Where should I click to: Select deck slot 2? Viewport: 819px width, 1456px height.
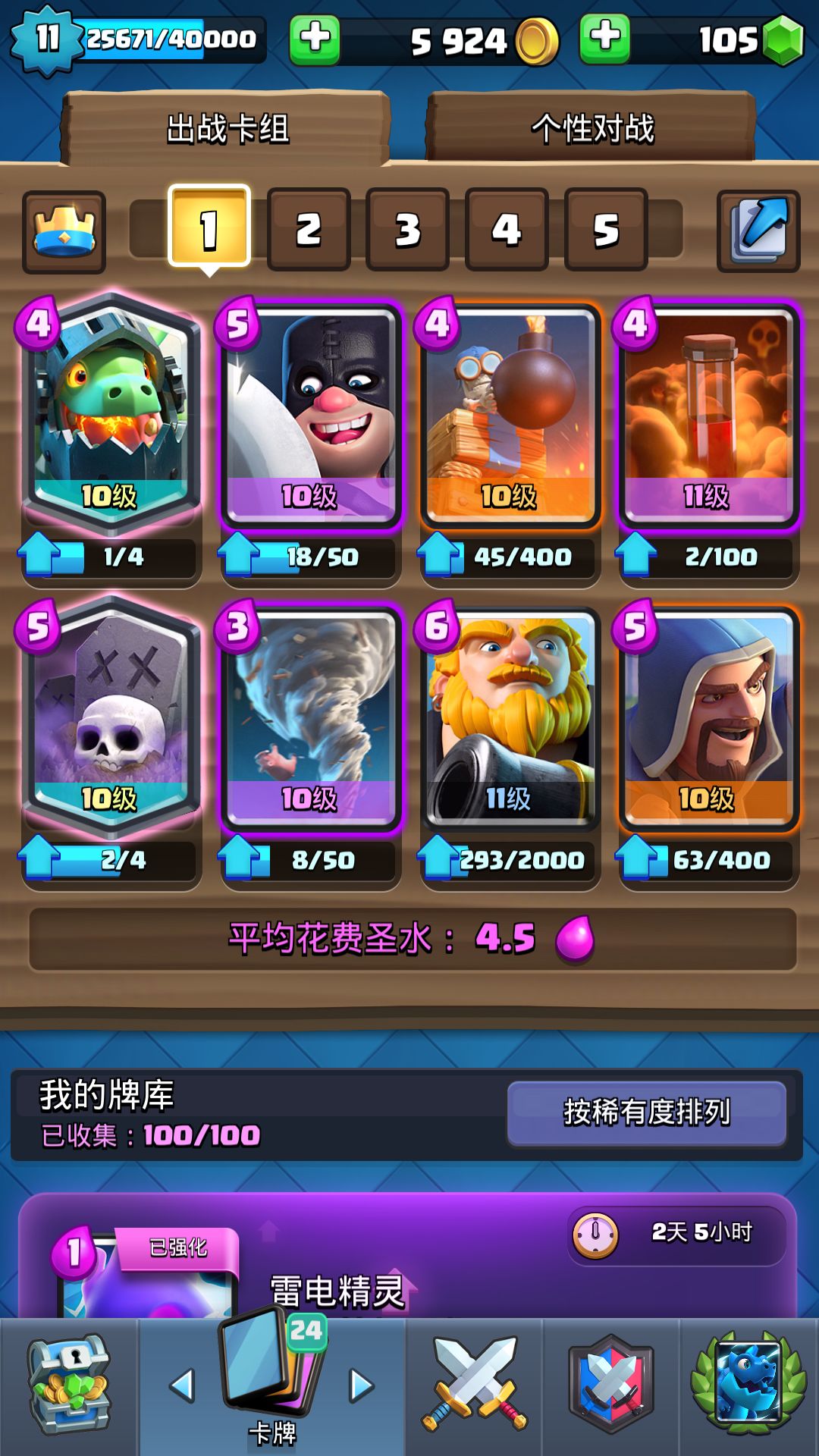[x=309, y=230]
